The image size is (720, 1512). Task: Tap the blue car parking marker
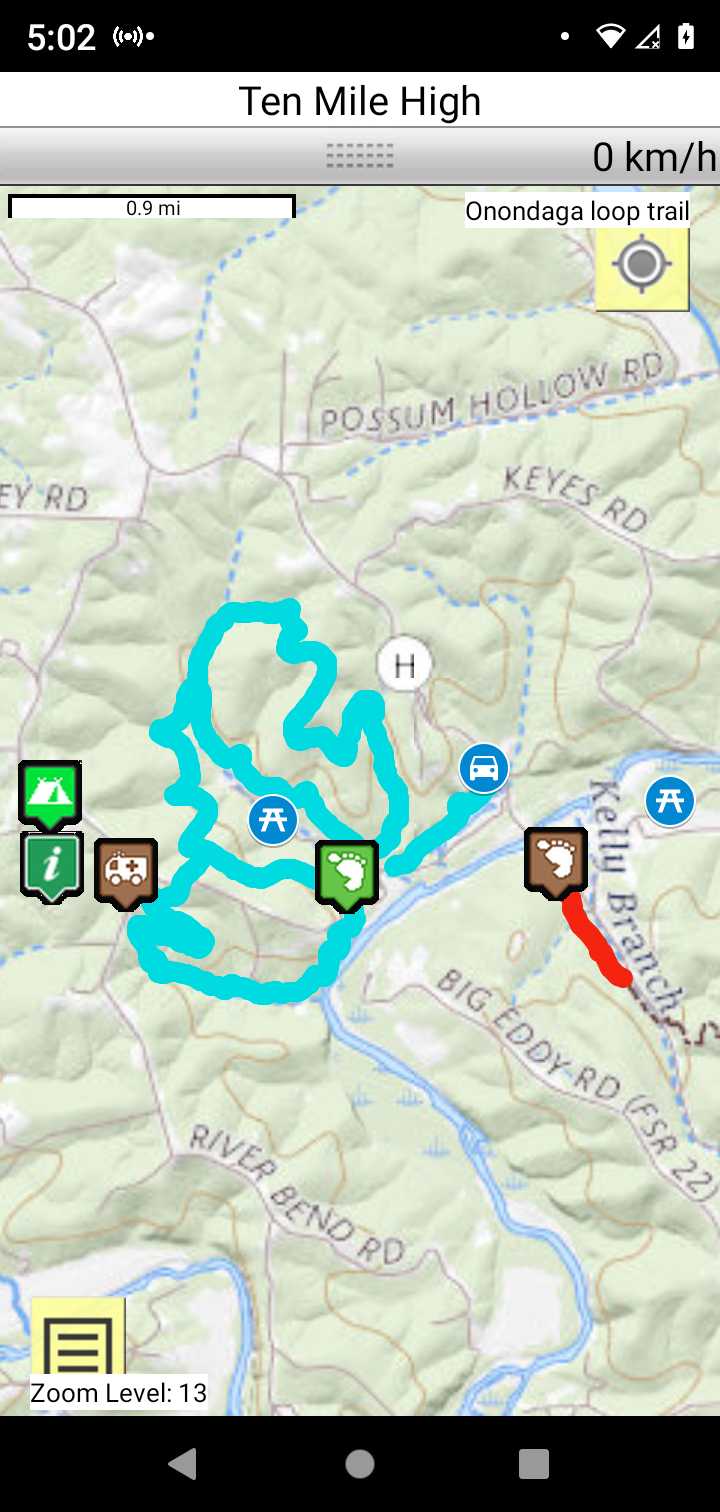tap(484, 769)
